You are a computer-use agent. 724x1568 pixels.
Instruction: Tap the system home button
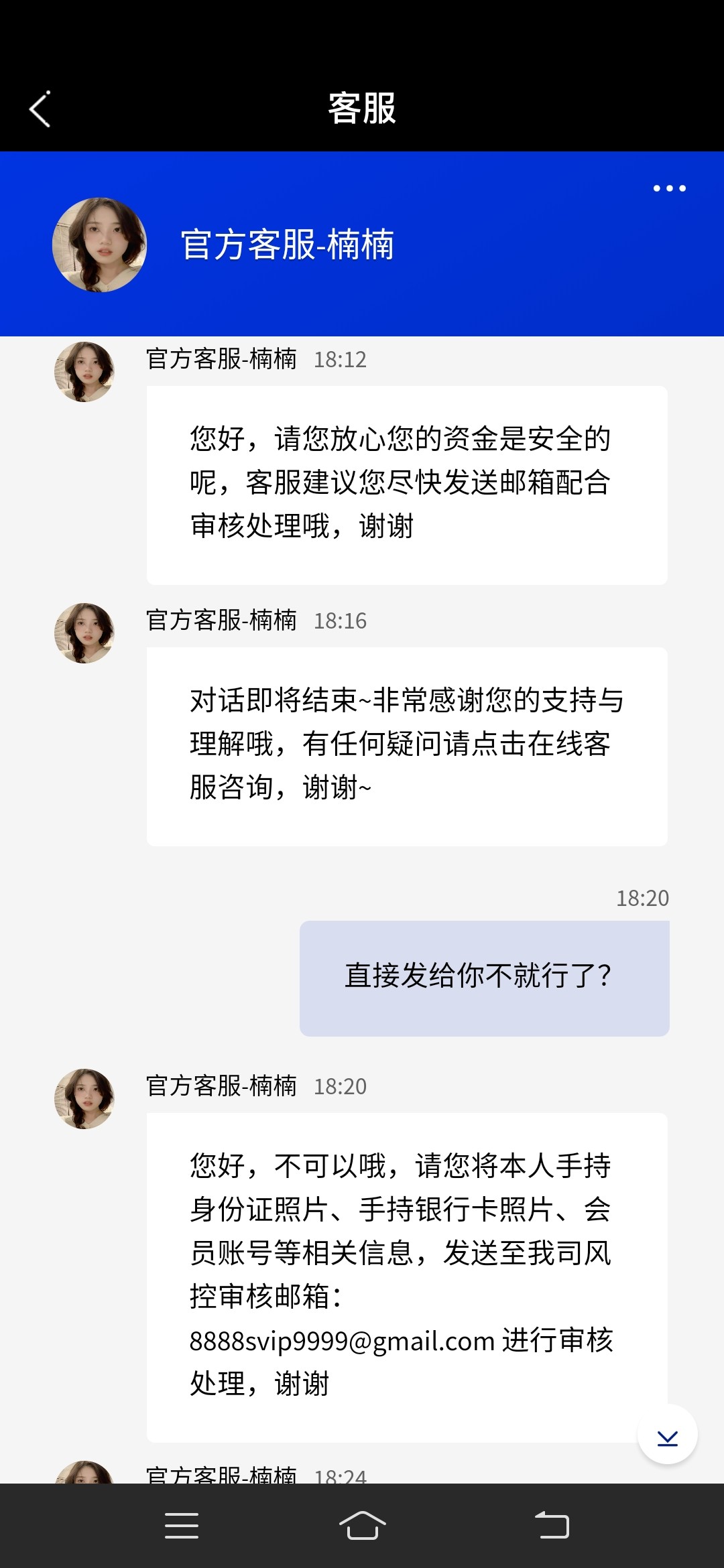click(362, 1526)
